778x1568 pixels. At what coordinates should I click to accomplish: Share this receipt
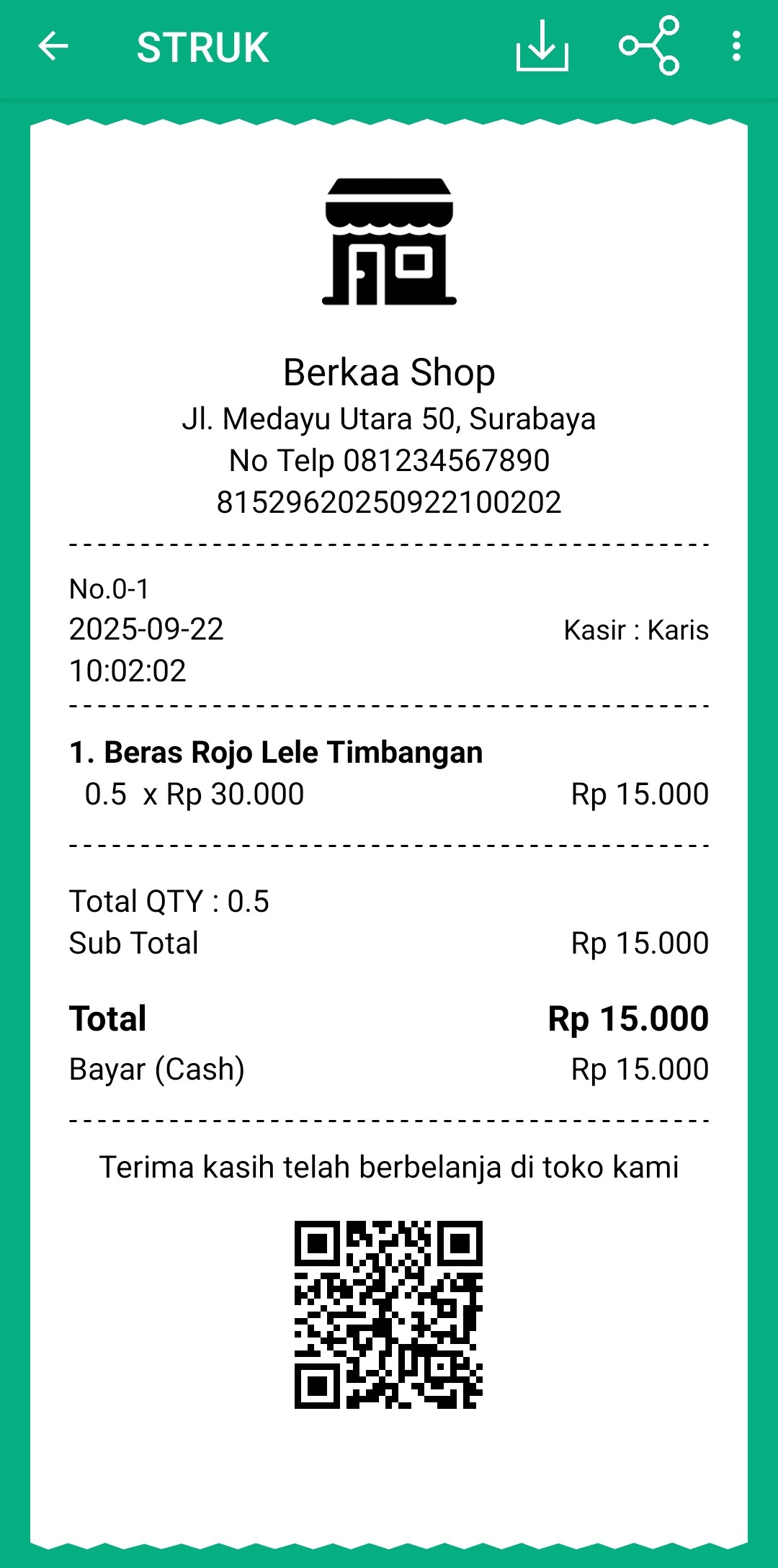[649, 46]
